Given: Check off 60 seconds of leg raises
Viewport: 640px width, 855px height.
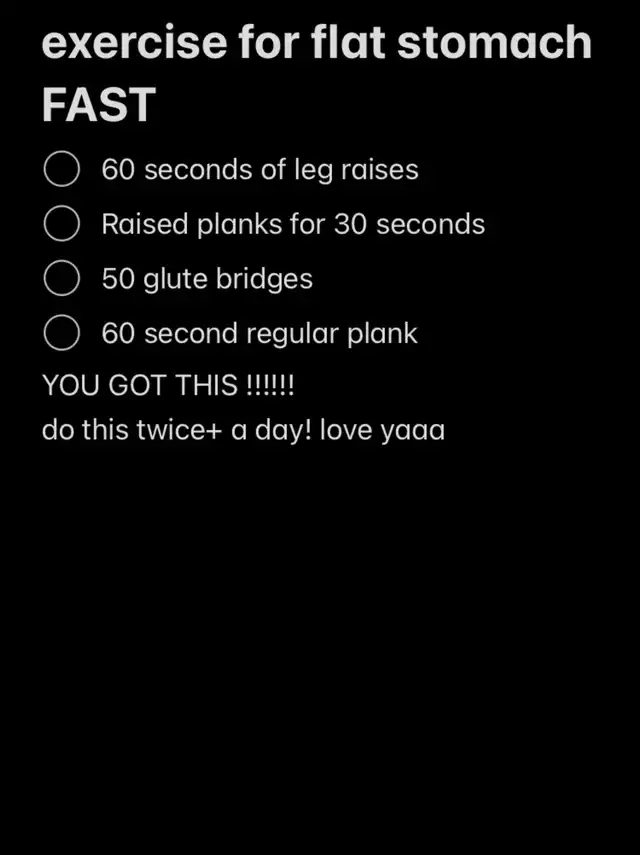Looking at the screenshot, I should (x=62, y=170).
